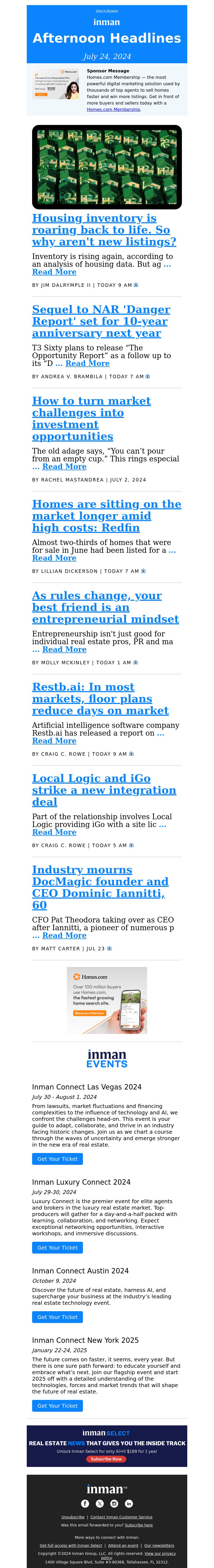The width and height of the screenshot is (214, 1568).
Task: Get your ticket for Inman Connect Las Vegas
Action: pyautogui.click(x=57, y=1159)
